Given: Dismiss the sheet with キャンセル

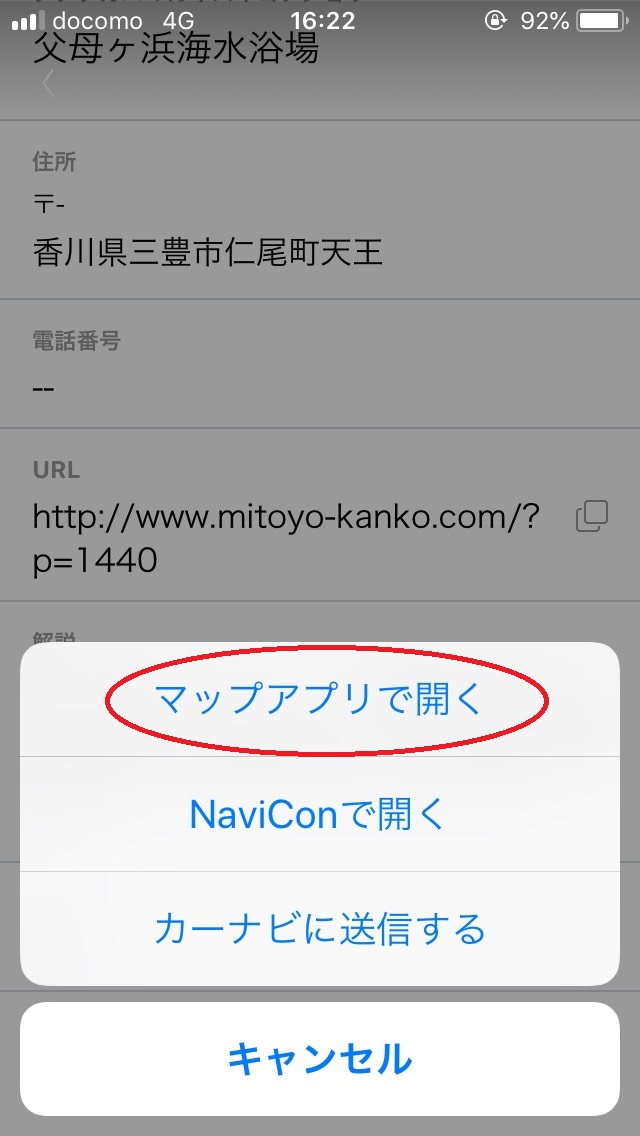Looking at the screenshot, I should pos(320,1059).
